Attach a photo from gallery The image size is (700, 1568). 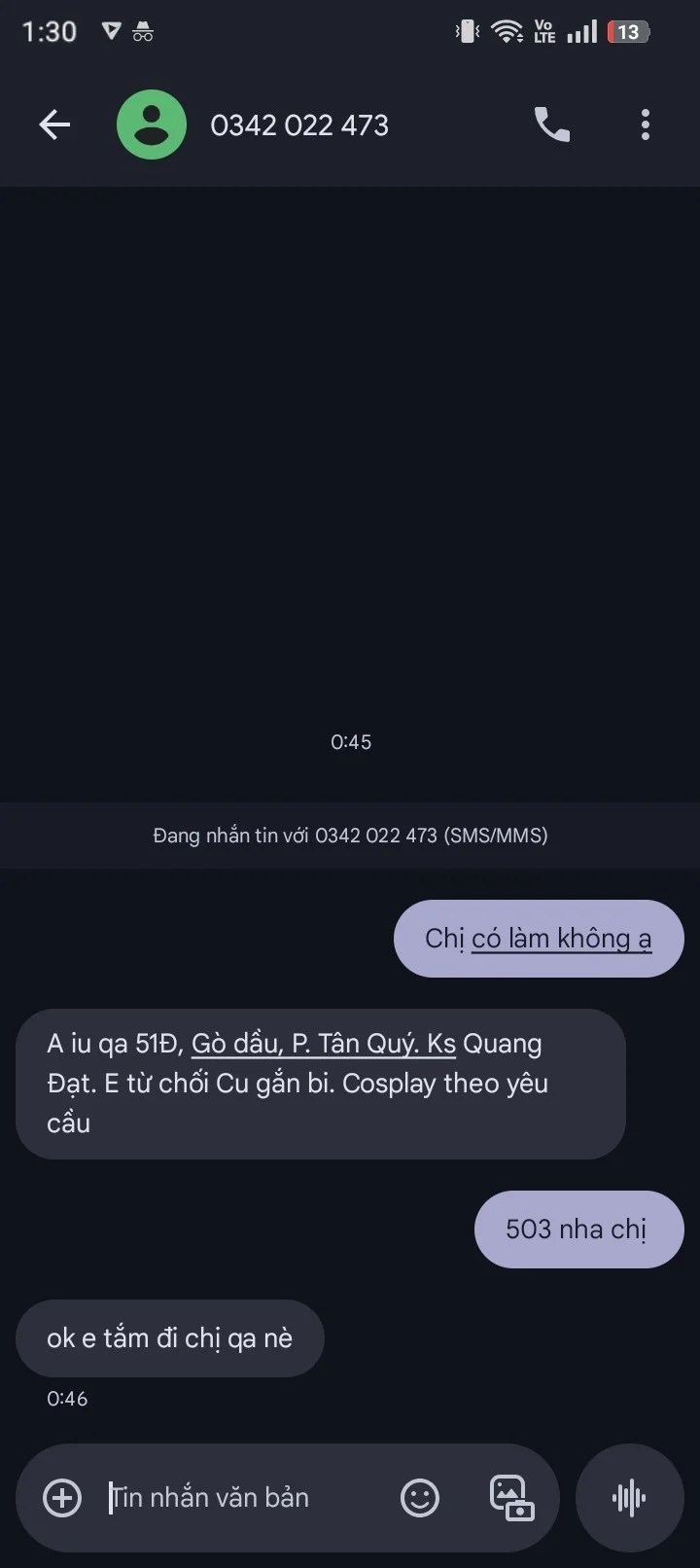click(x=511, y=1497)
